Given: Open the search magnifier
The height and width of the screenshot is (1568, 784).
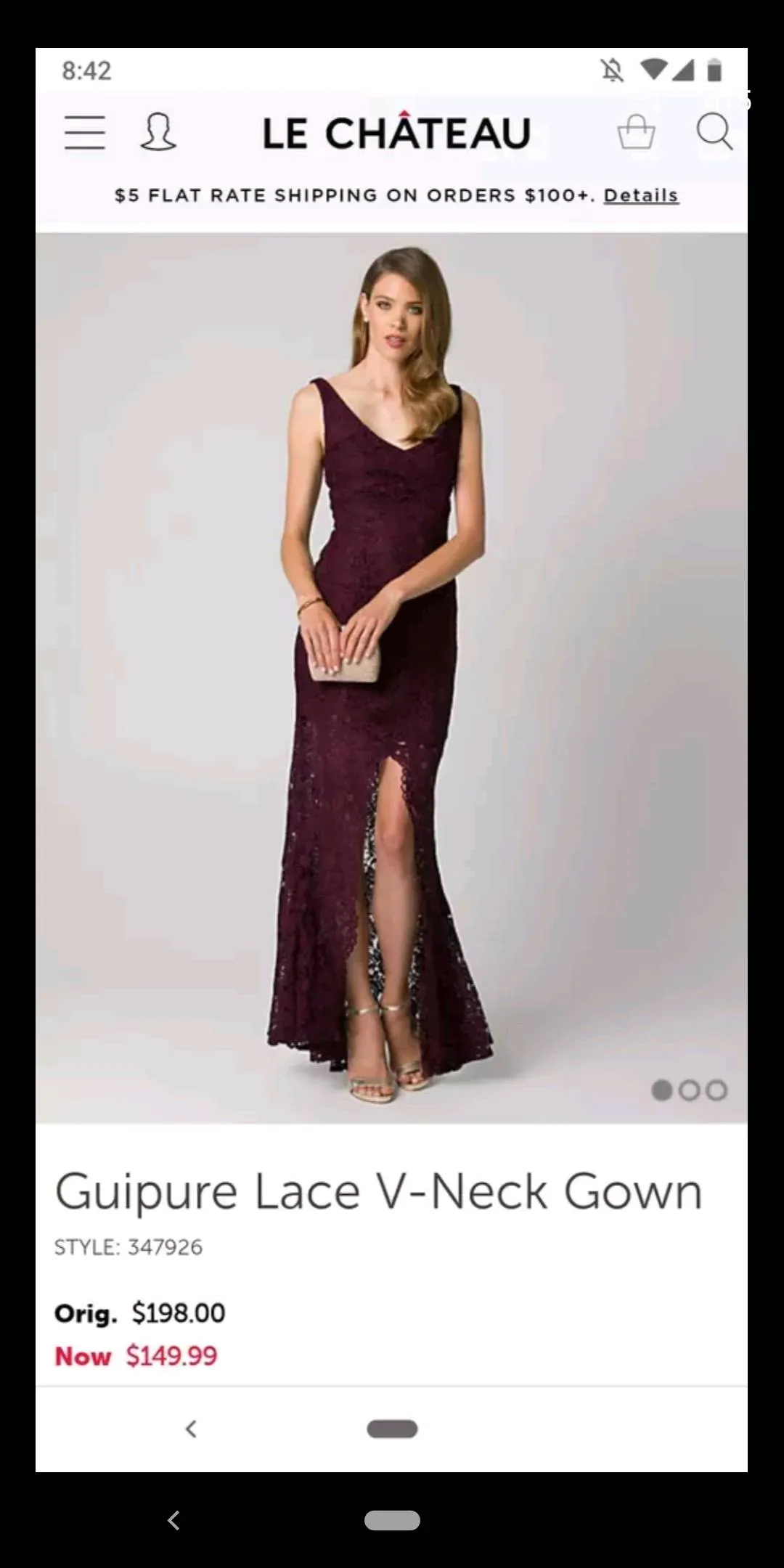Looking at the screenshot, I should (x=714, y=132).
